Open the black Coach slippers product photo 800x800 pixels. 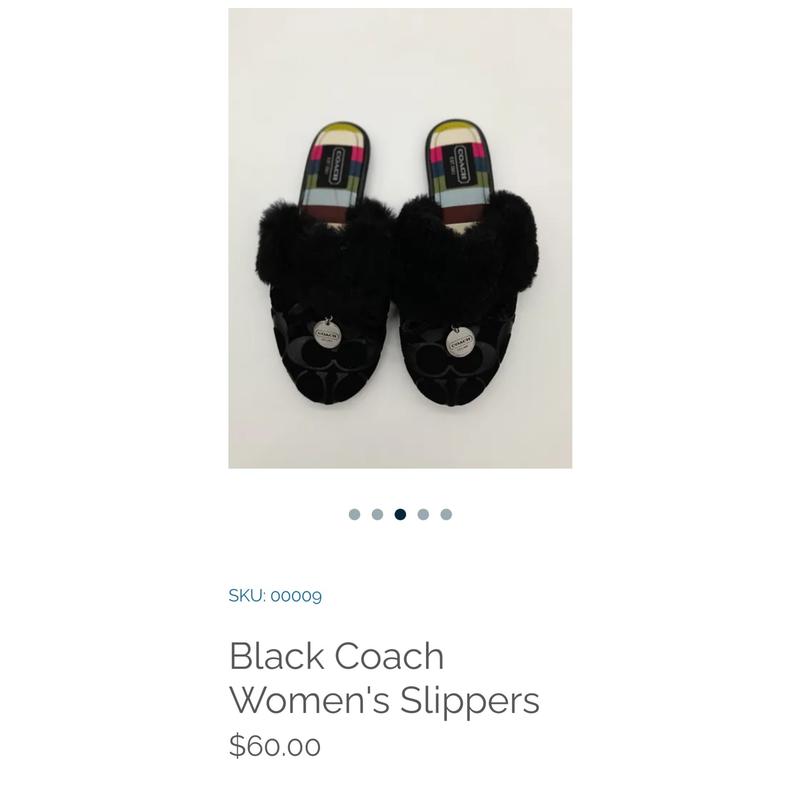400,238
